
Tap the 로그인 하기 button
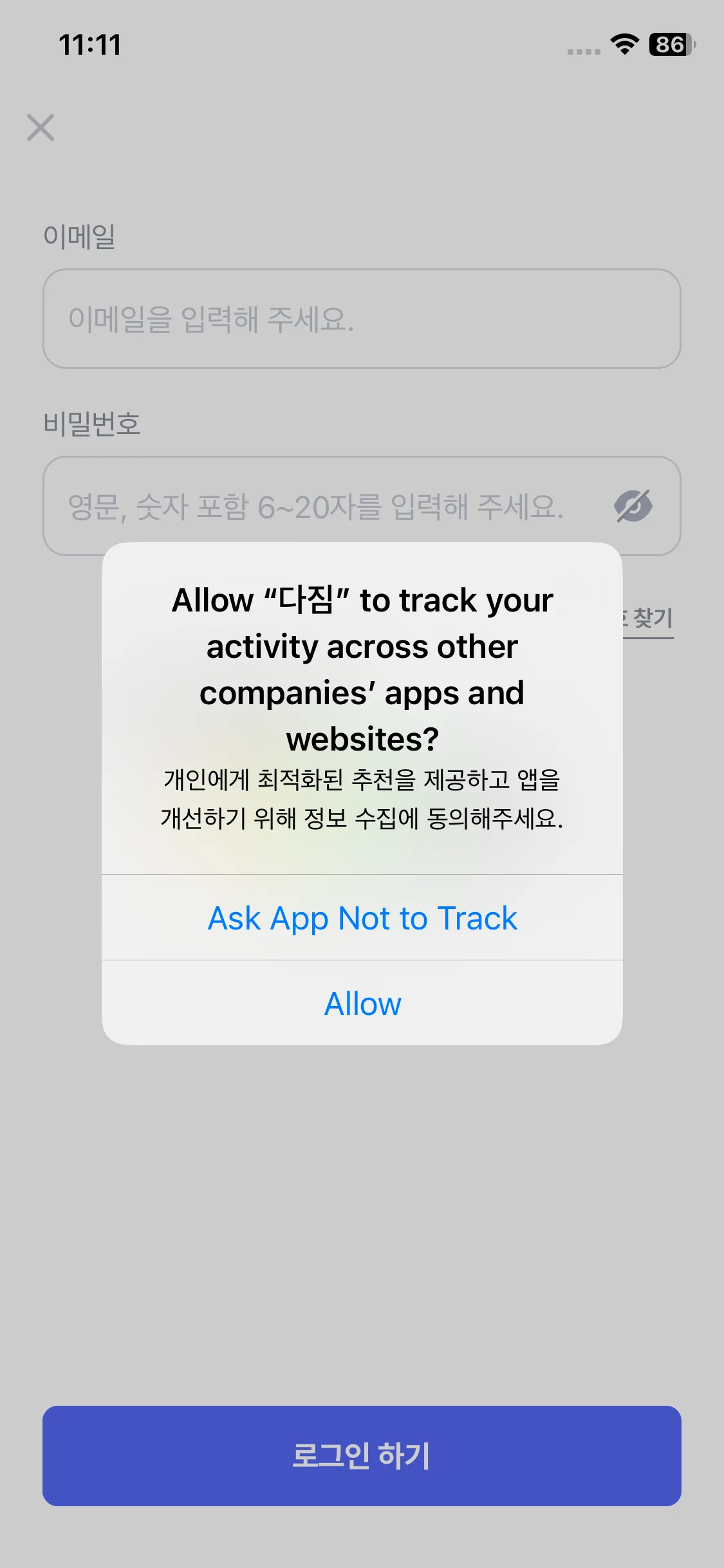point(362,1456)
